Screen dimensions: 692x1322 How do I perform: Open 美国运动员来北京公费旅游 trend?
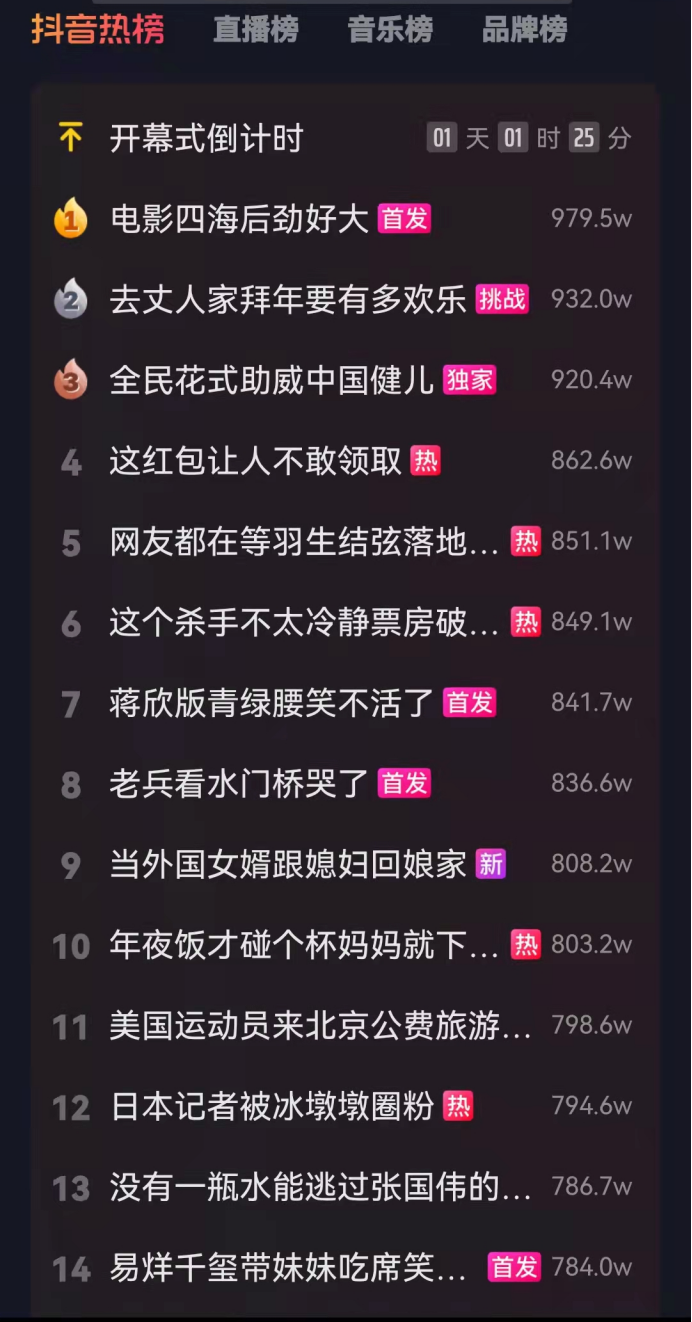click(345, 1026)
